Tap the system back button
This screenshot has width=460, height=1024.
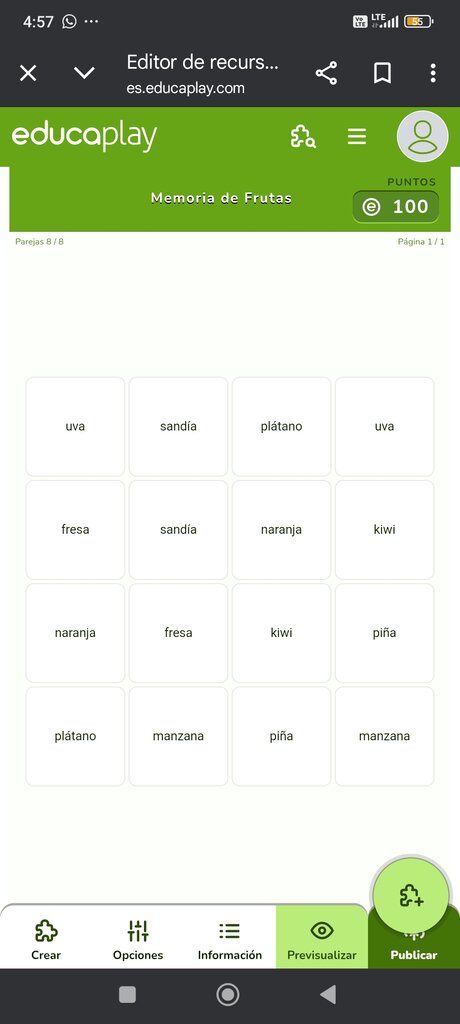click(328, 995)
